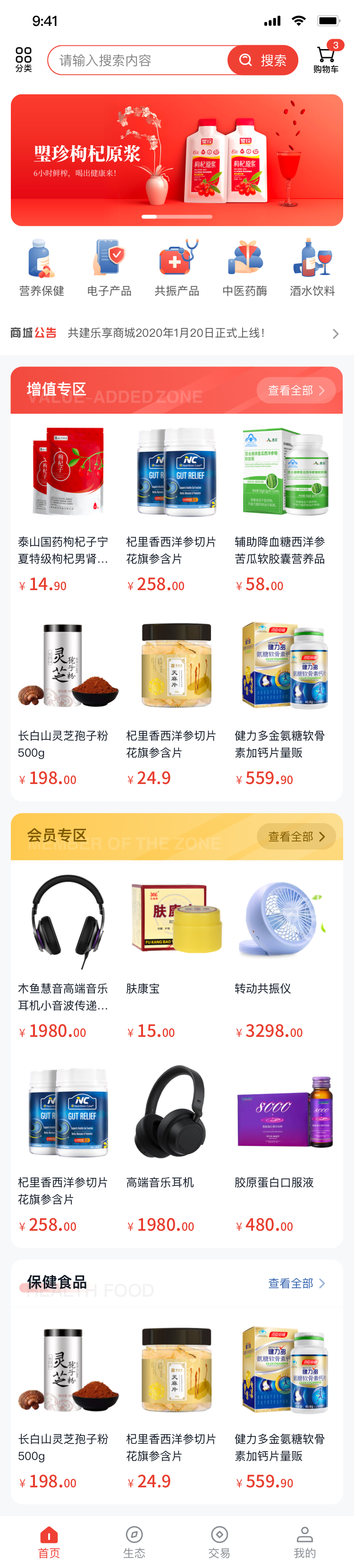Select the 中医药酶 category
354x1568 pixels.
tap(244, 267)
